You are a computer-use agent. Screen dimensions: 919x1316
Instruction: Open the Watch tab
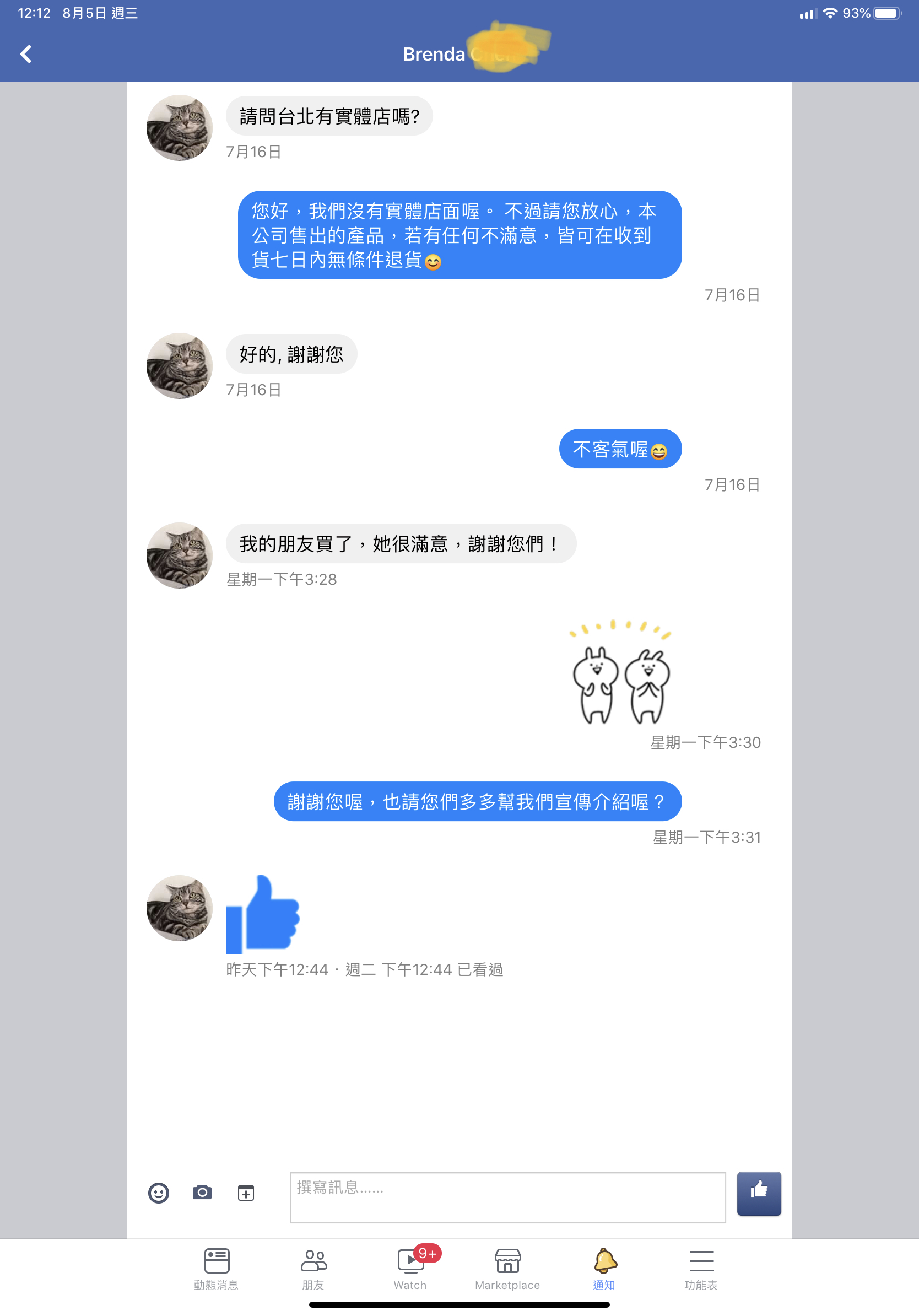pyautogui.click(x=410, y=1269)
